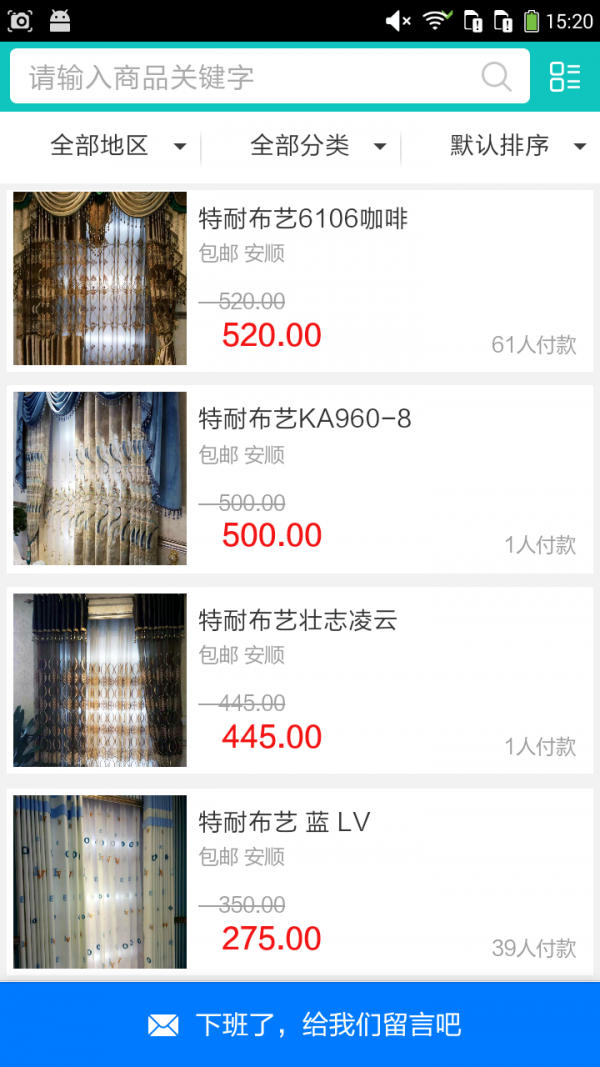This screenshot has height=1067, width=600.
Task: Open the 特耐布艺6106咖啡 product
Action: click(300, 278)
